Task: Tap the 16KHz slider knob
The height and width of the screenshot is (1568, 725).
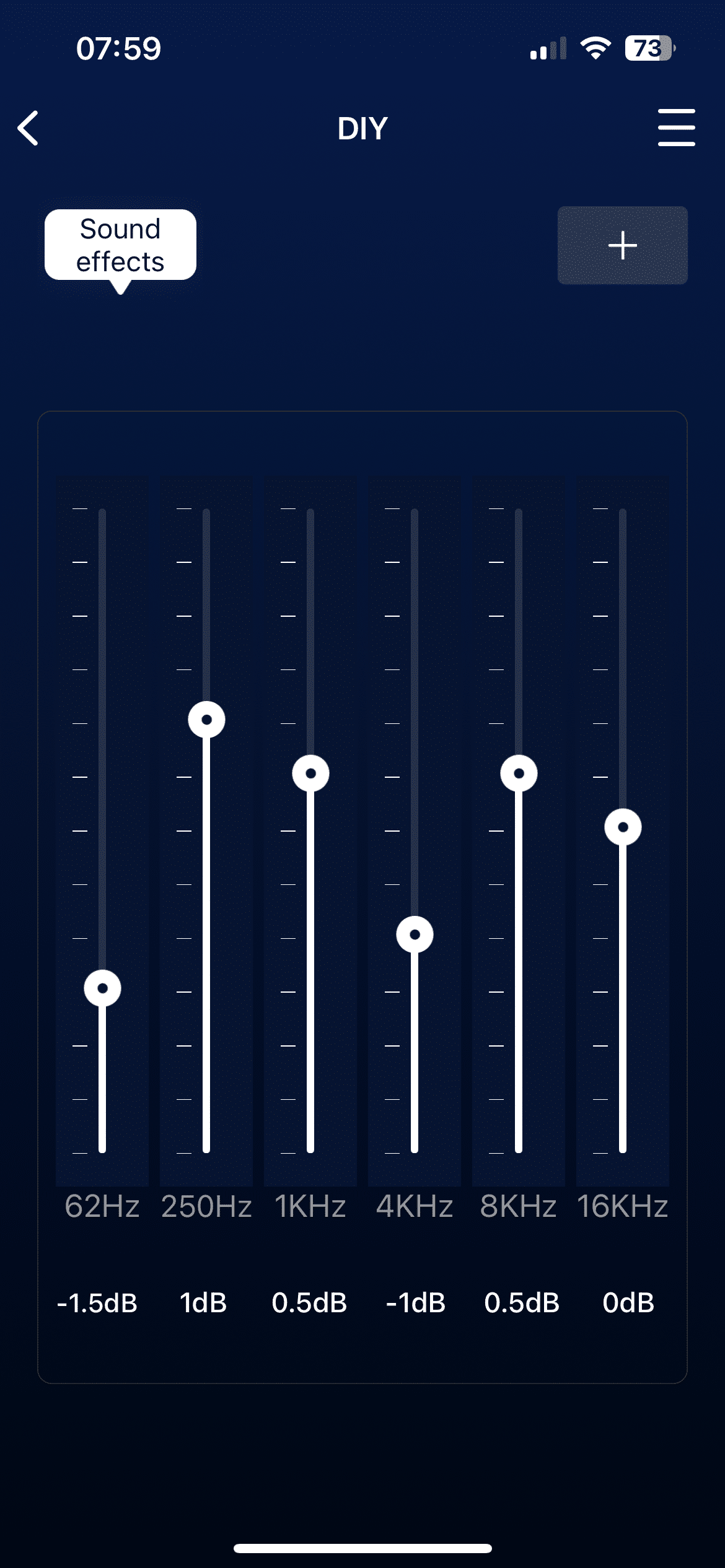Action: (623, 827)
